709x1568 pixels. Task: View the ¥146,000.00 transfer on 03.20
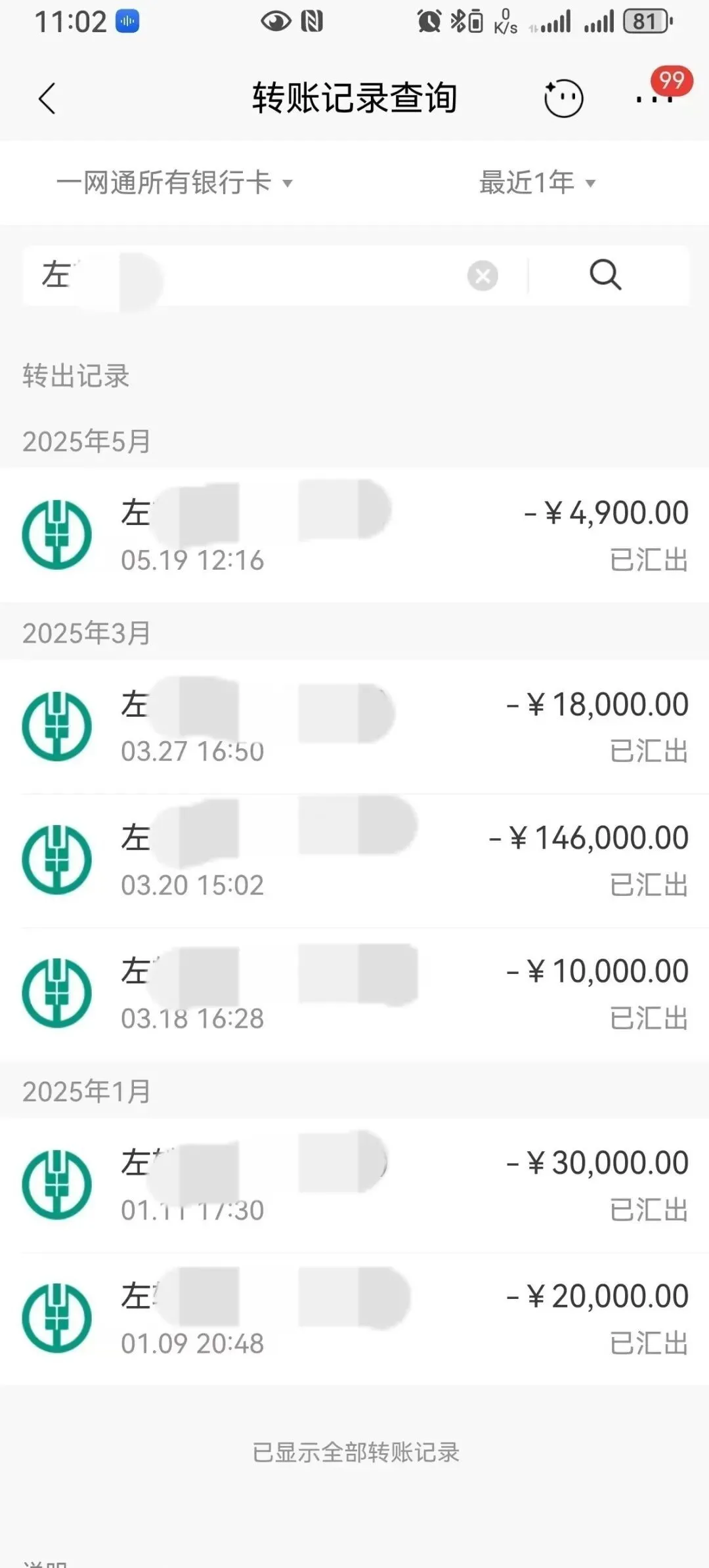(x=354, y=860)
